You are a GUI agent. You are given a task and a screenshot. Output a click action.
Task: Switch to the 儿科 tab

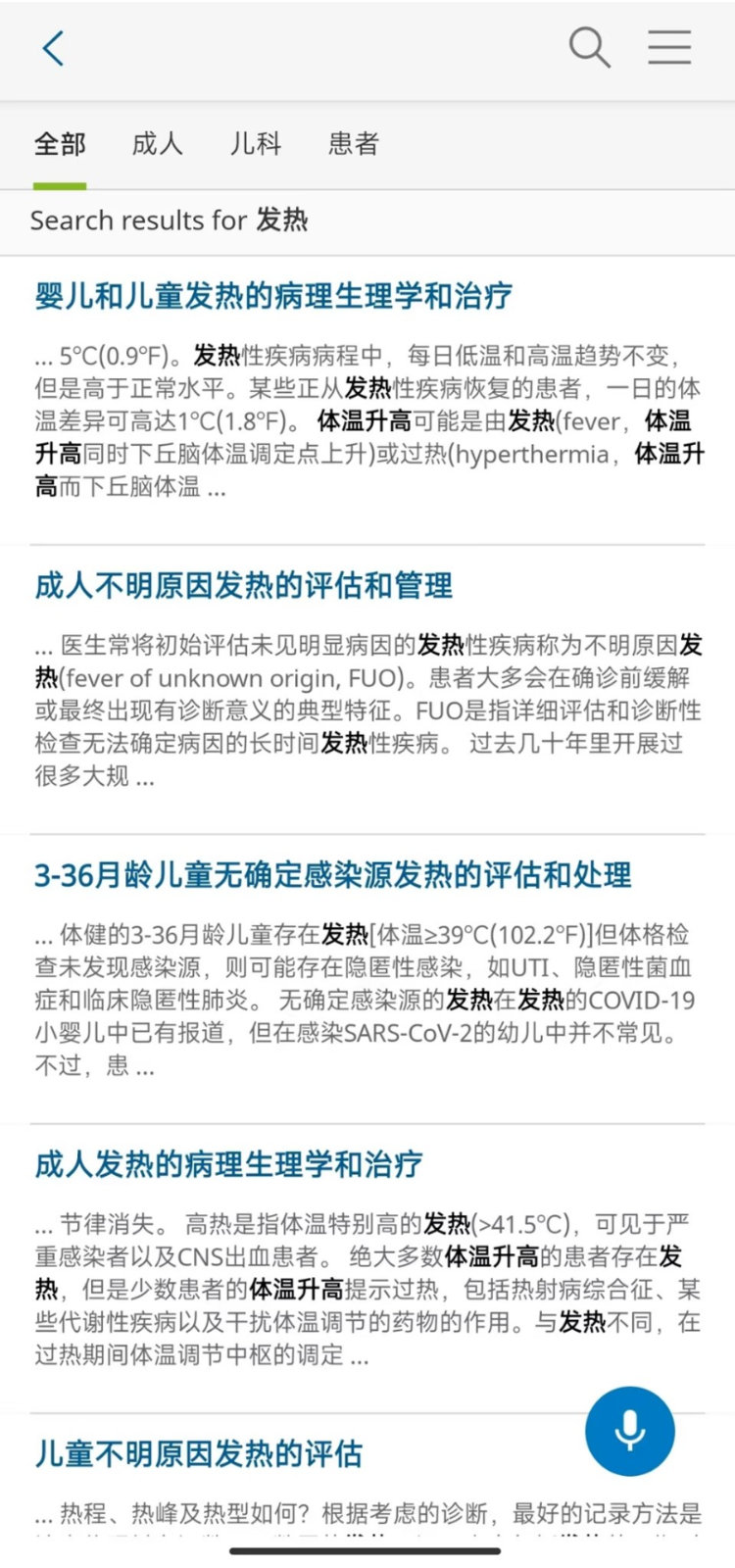256,144
